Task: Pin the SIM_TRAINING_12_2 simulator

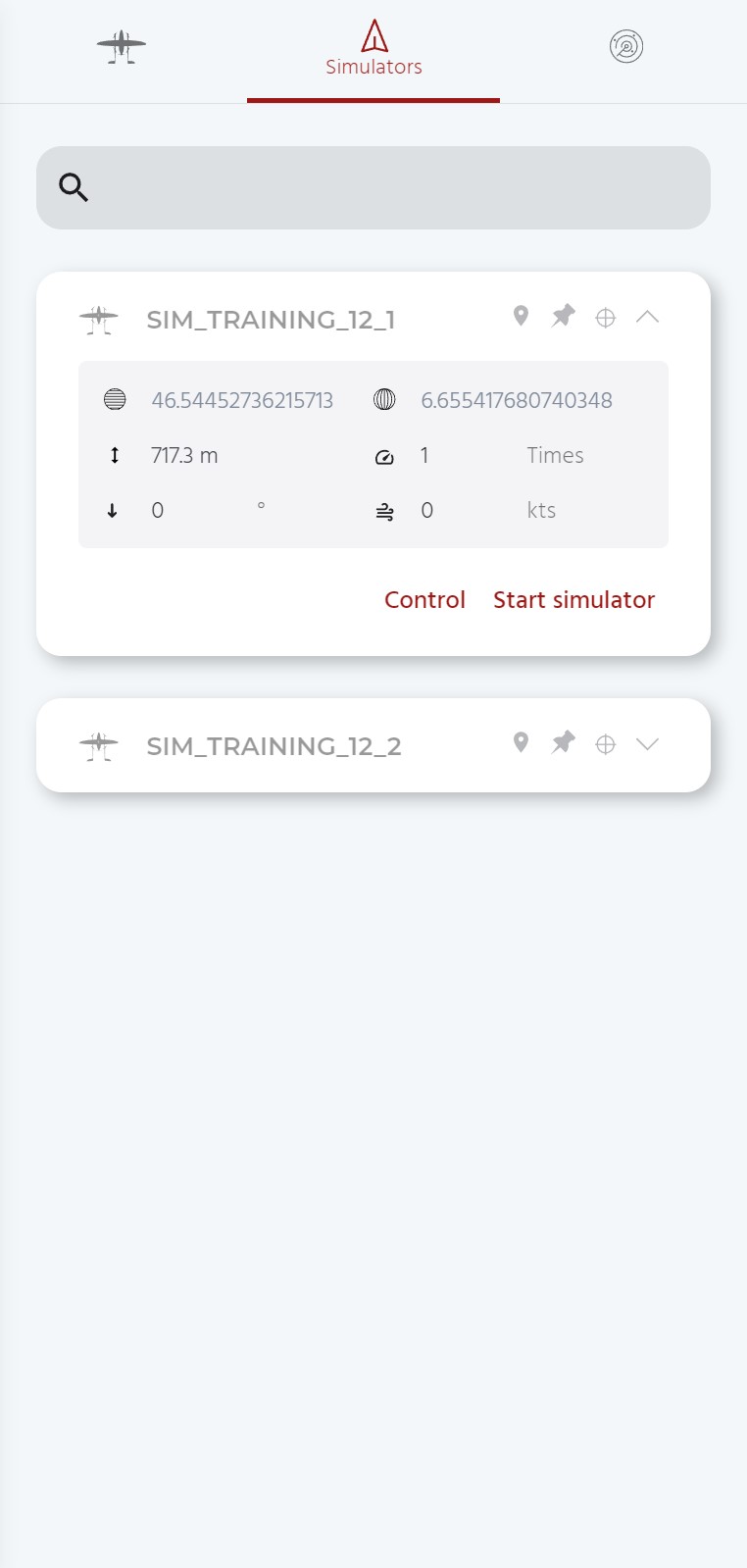Action: coord(563,742)
